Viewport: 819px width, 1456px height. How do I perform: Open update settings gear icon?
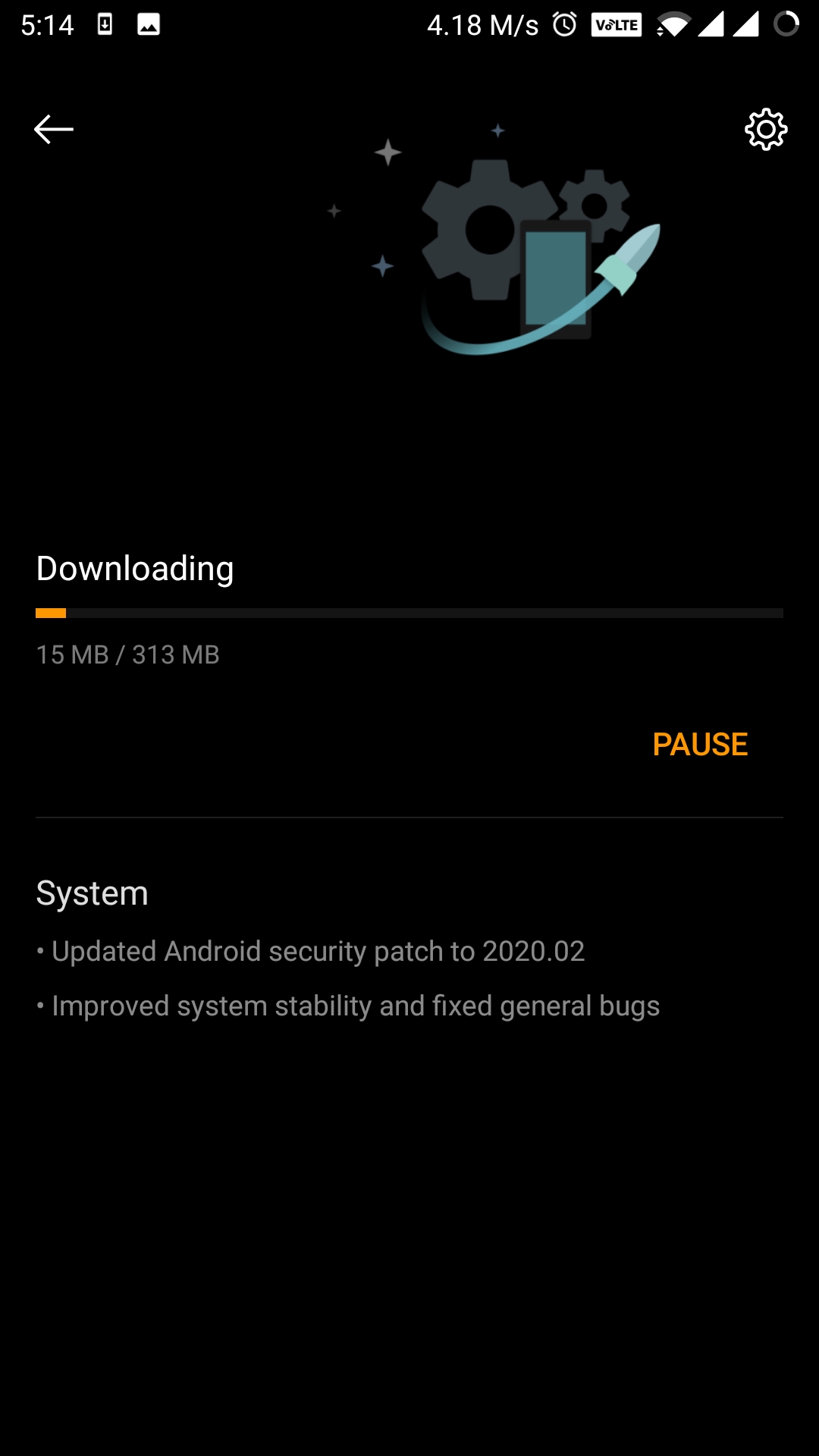click(766, 129)
